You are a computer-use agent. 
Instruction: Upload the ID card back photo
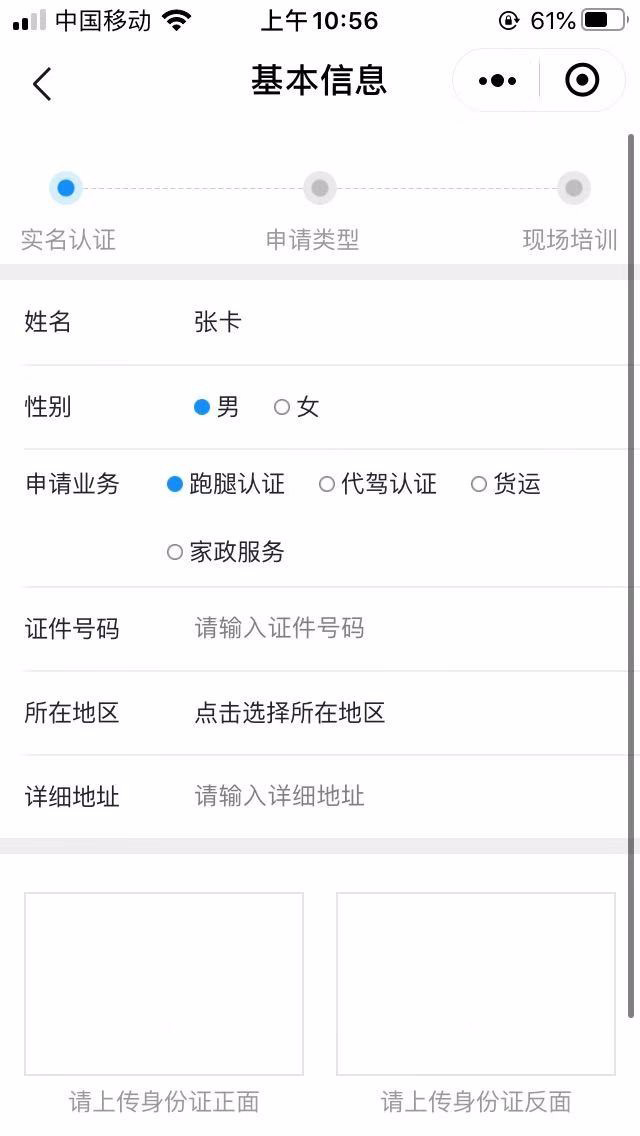pos(476,984)
